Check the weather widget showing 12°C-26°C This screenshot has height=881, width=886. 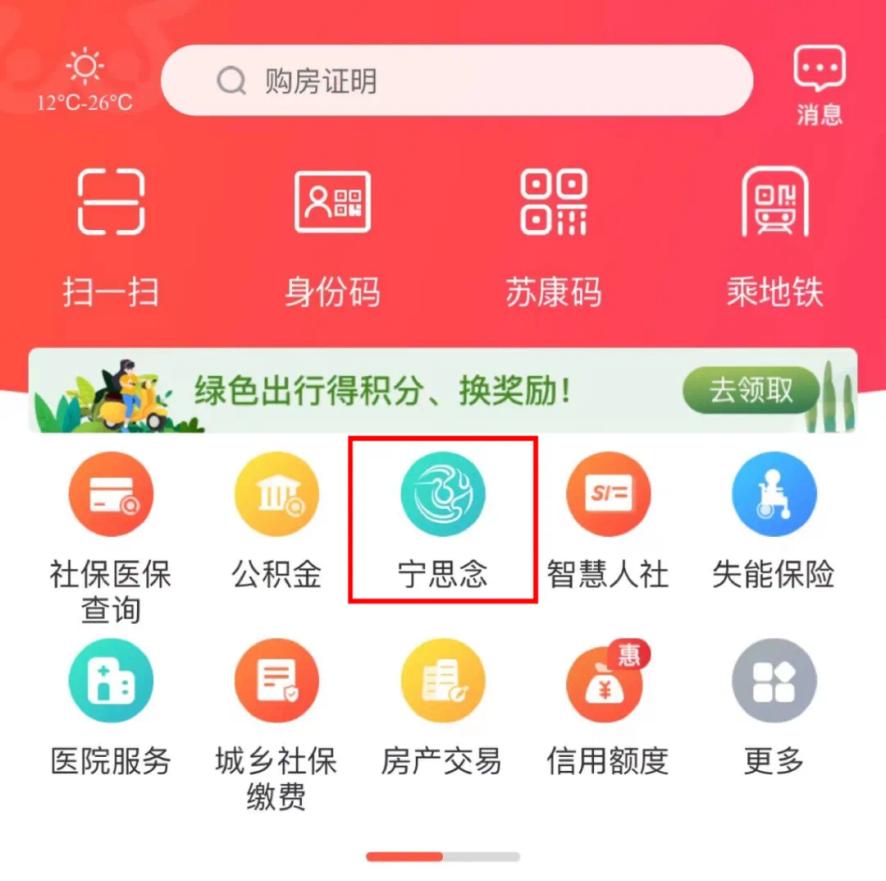point(85,81)
